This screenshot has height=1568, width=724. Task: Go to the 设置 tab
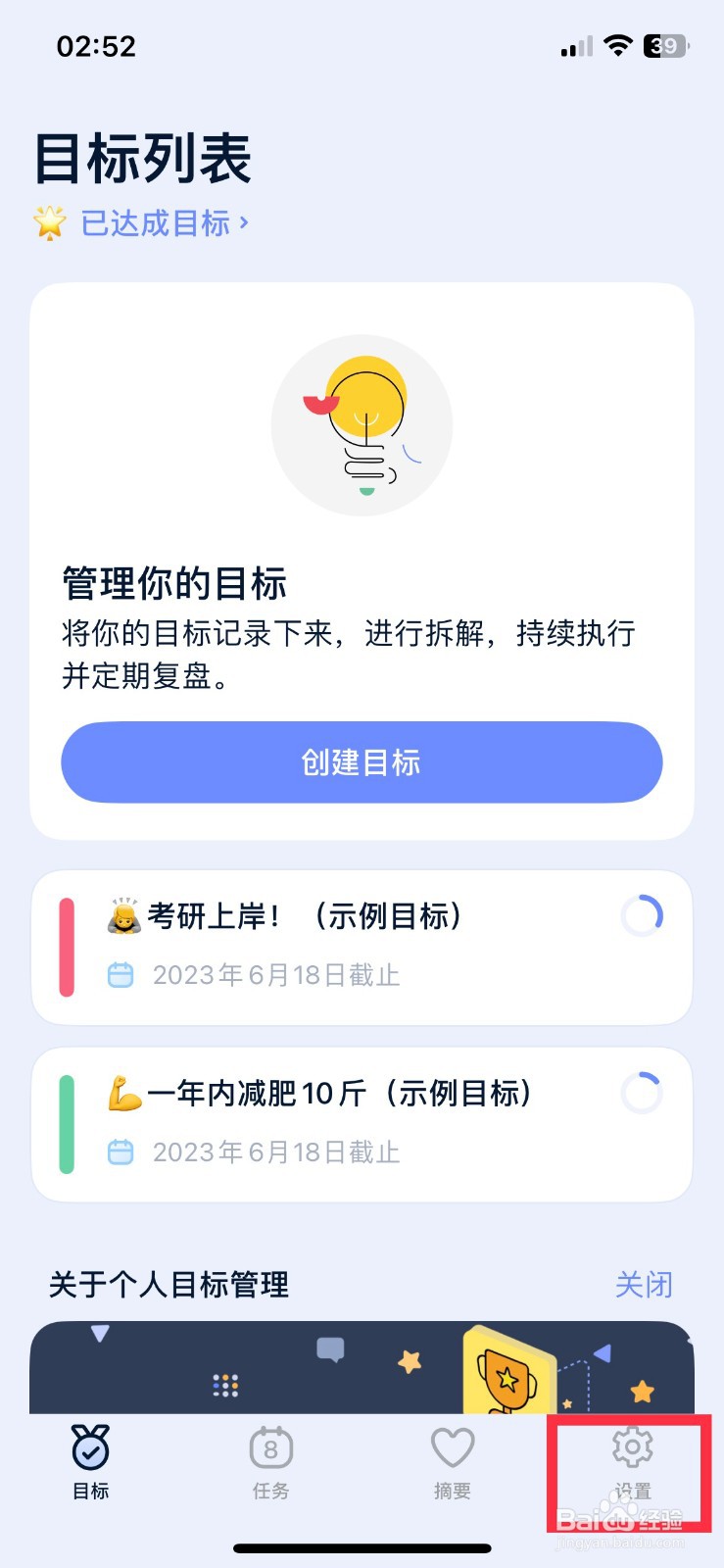coord(632,1463)
